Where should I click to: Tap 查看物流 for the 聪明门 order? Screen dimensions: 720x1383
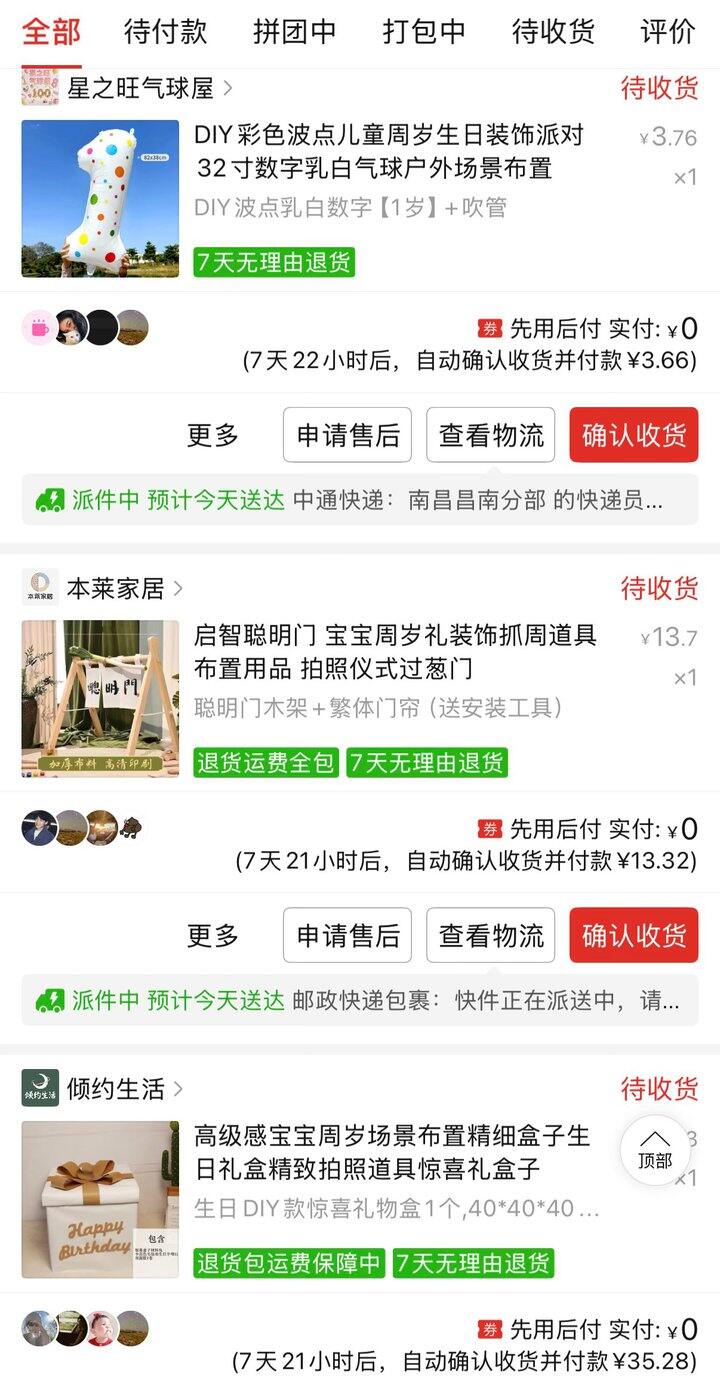[491, 935]
